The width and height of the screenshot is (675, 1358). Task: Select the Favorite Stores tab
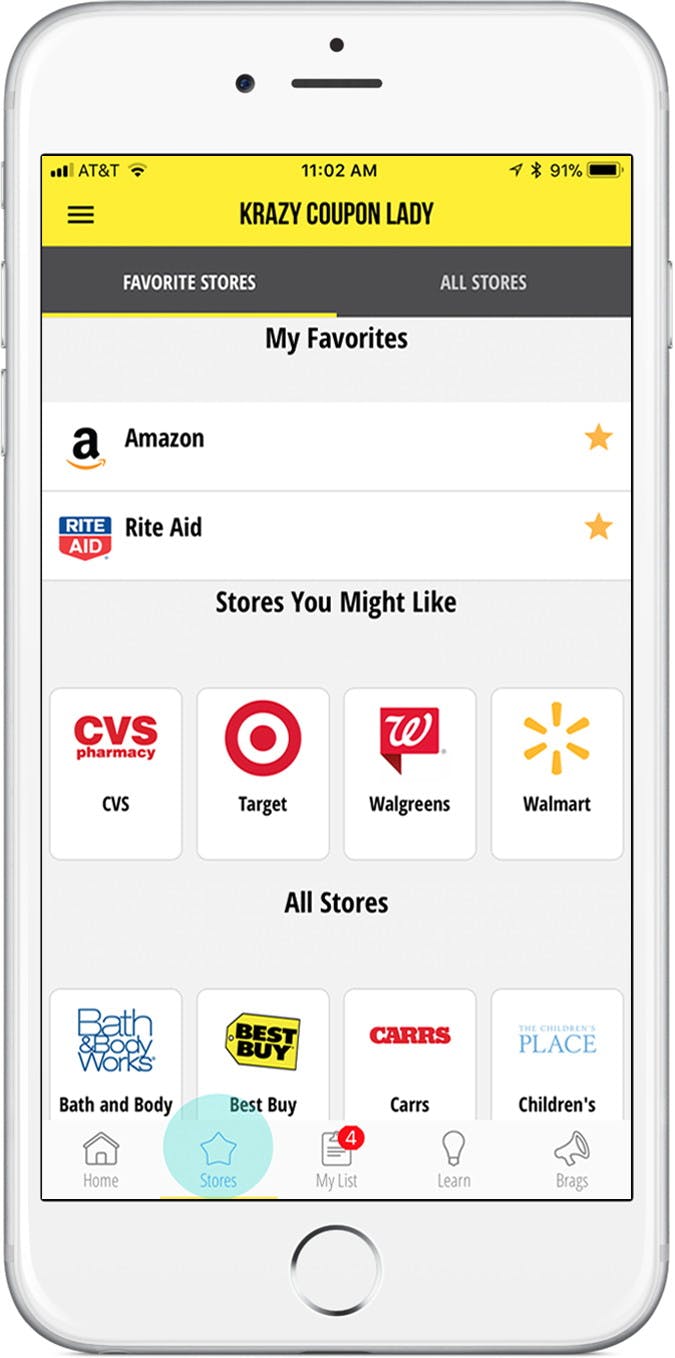click(x=189, y=283)
